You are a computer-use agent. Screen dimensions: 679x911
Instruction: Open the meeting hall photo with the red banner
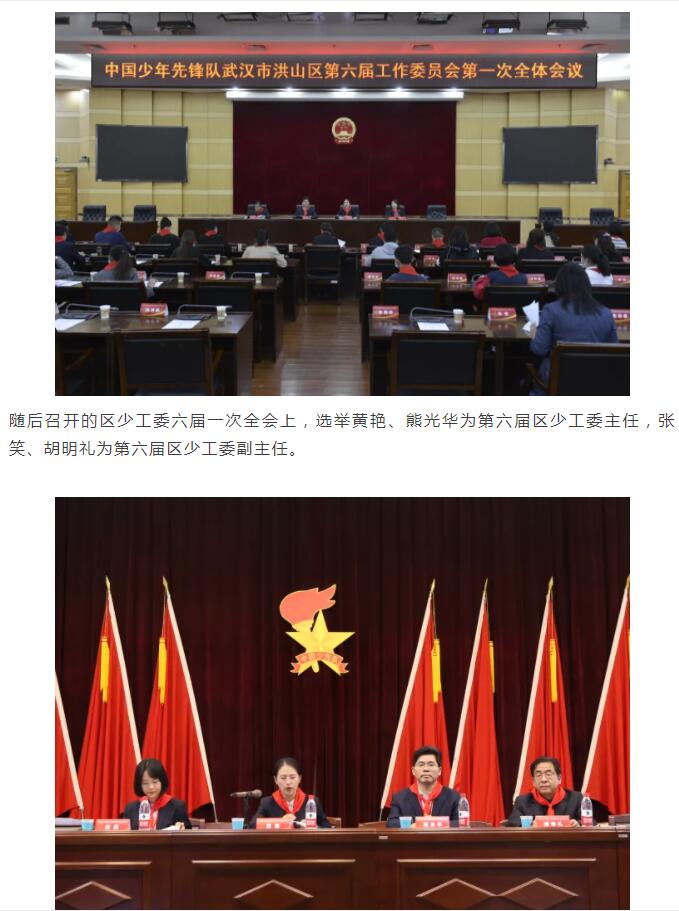click(x=342, y=204)
